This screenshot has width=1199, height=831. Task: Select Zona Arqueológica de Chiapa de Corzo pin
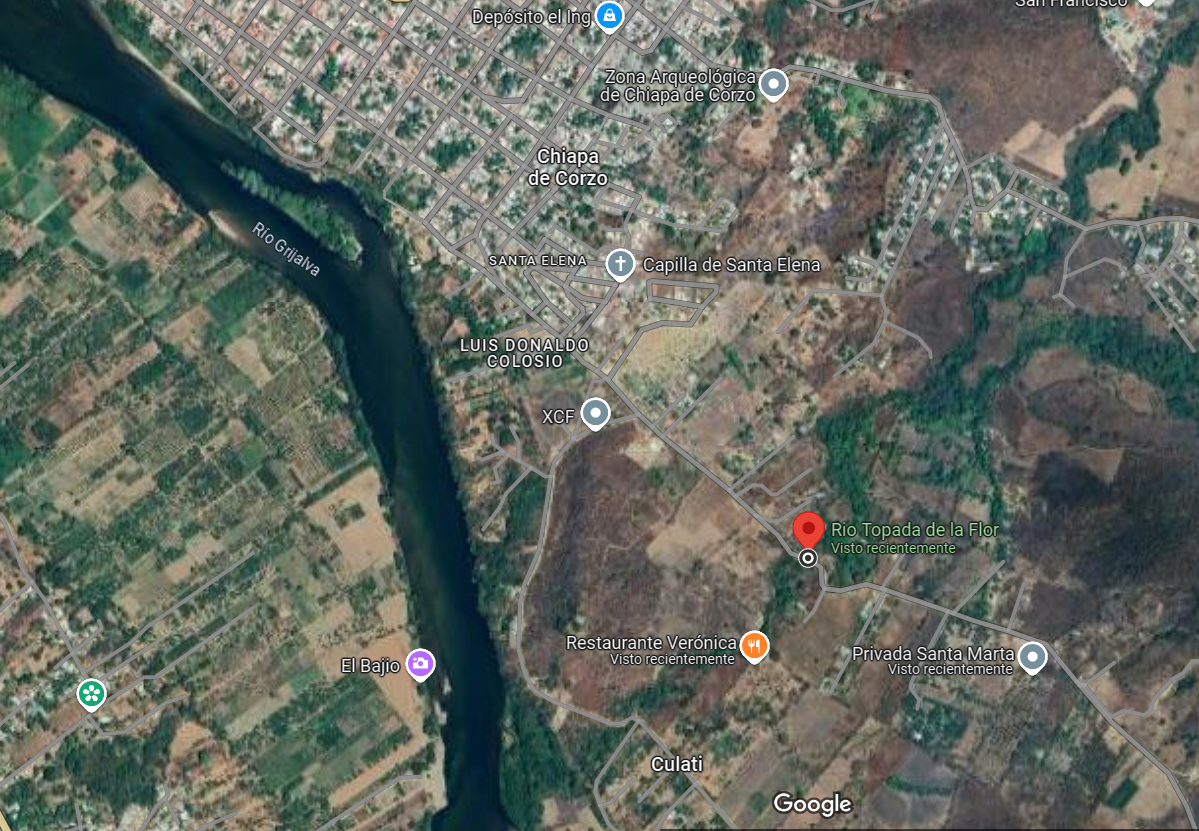[x=773, y=84]
